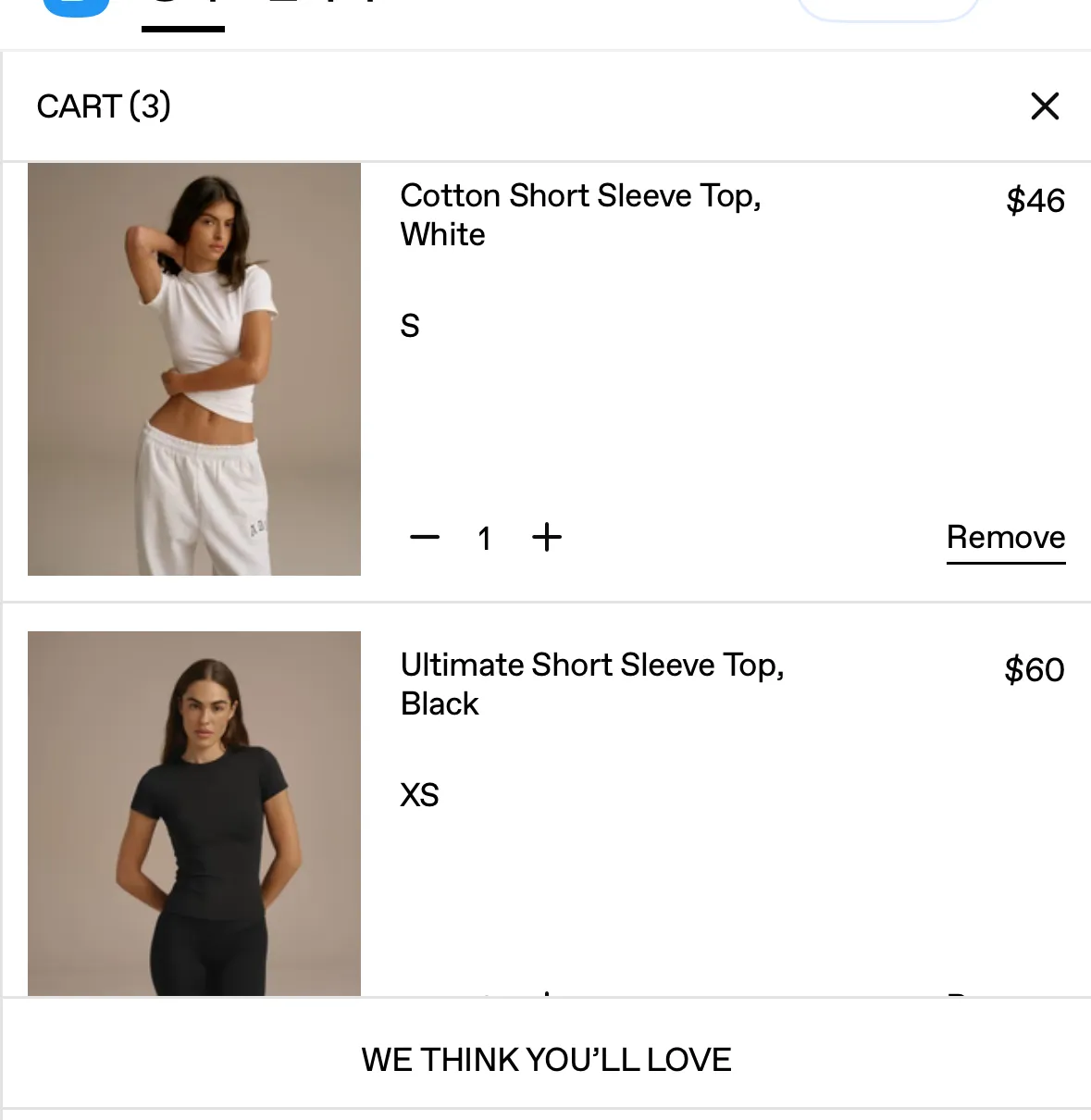The width and height of the screenshot is (1091, 1120).
Task: Click the plus icon on the black top item
Action: pyautogui.click(x=547, y=993)
